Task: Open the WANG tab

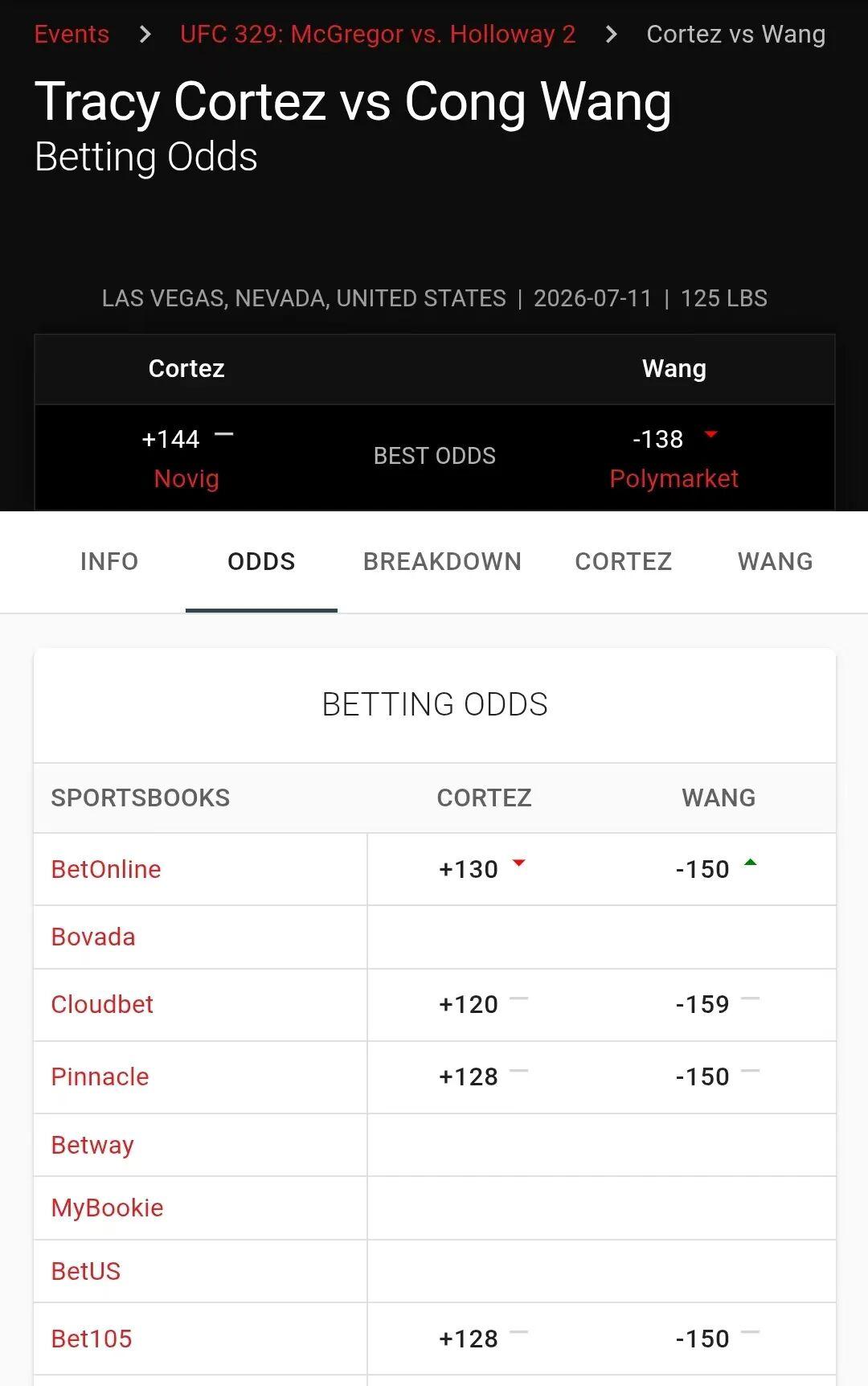Action: click(776, 561)
